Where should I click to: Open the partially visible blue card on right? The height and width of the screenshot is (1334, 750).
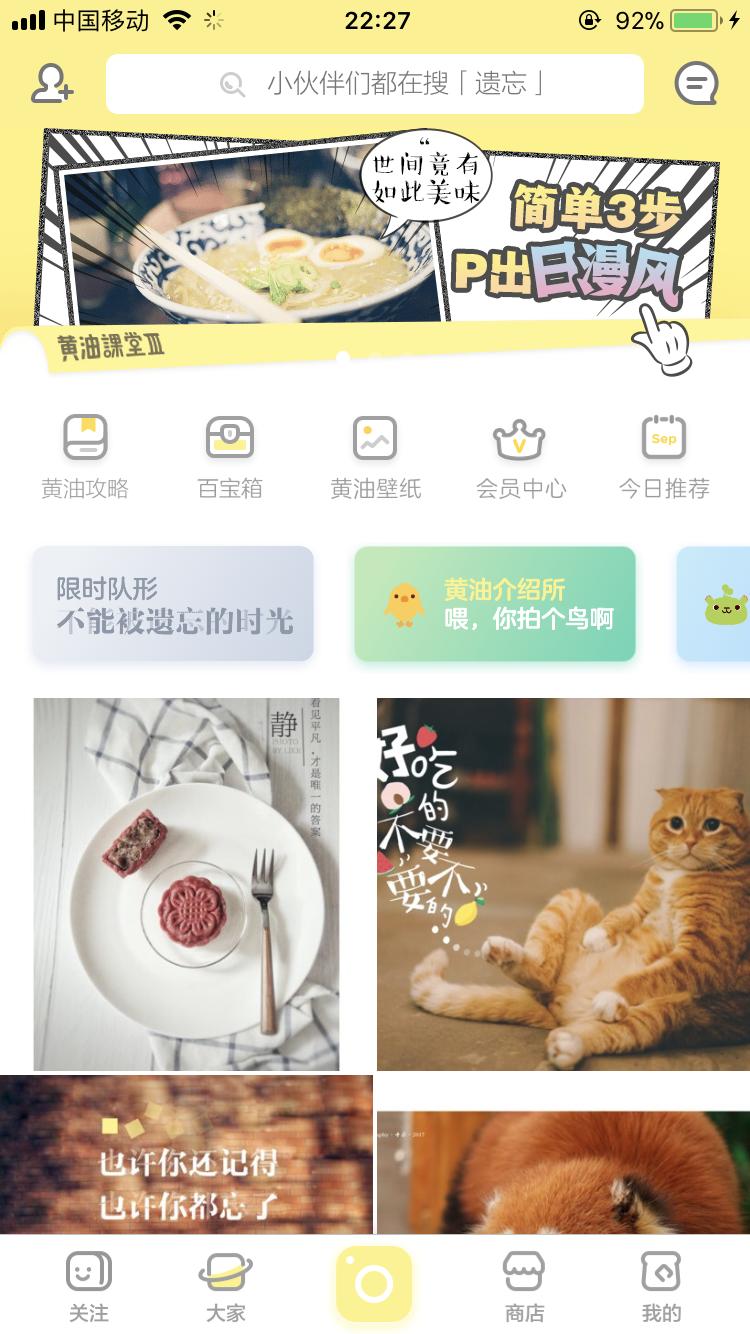coord(725,603)
